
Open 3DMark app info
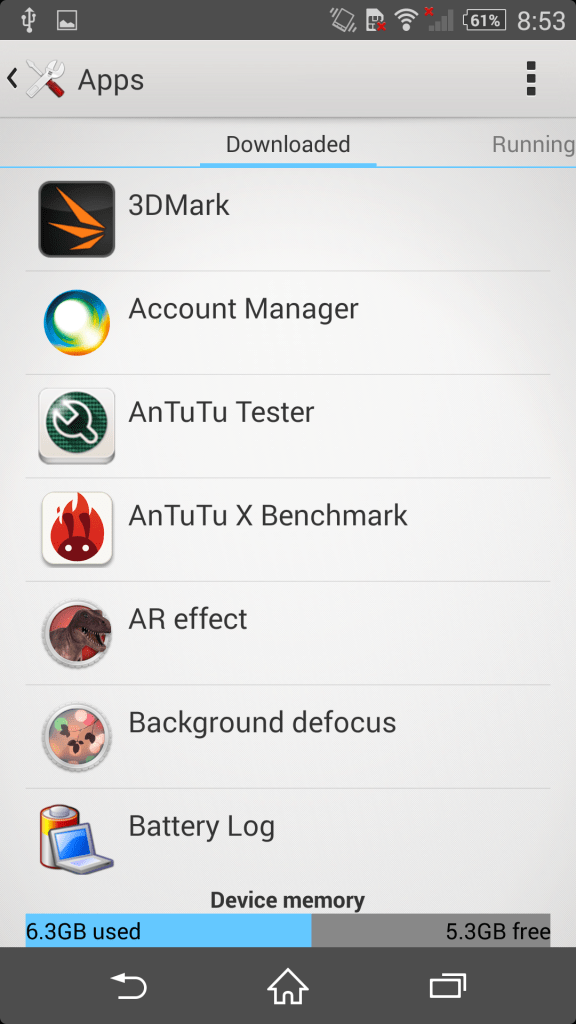click(x=288, y=219)
